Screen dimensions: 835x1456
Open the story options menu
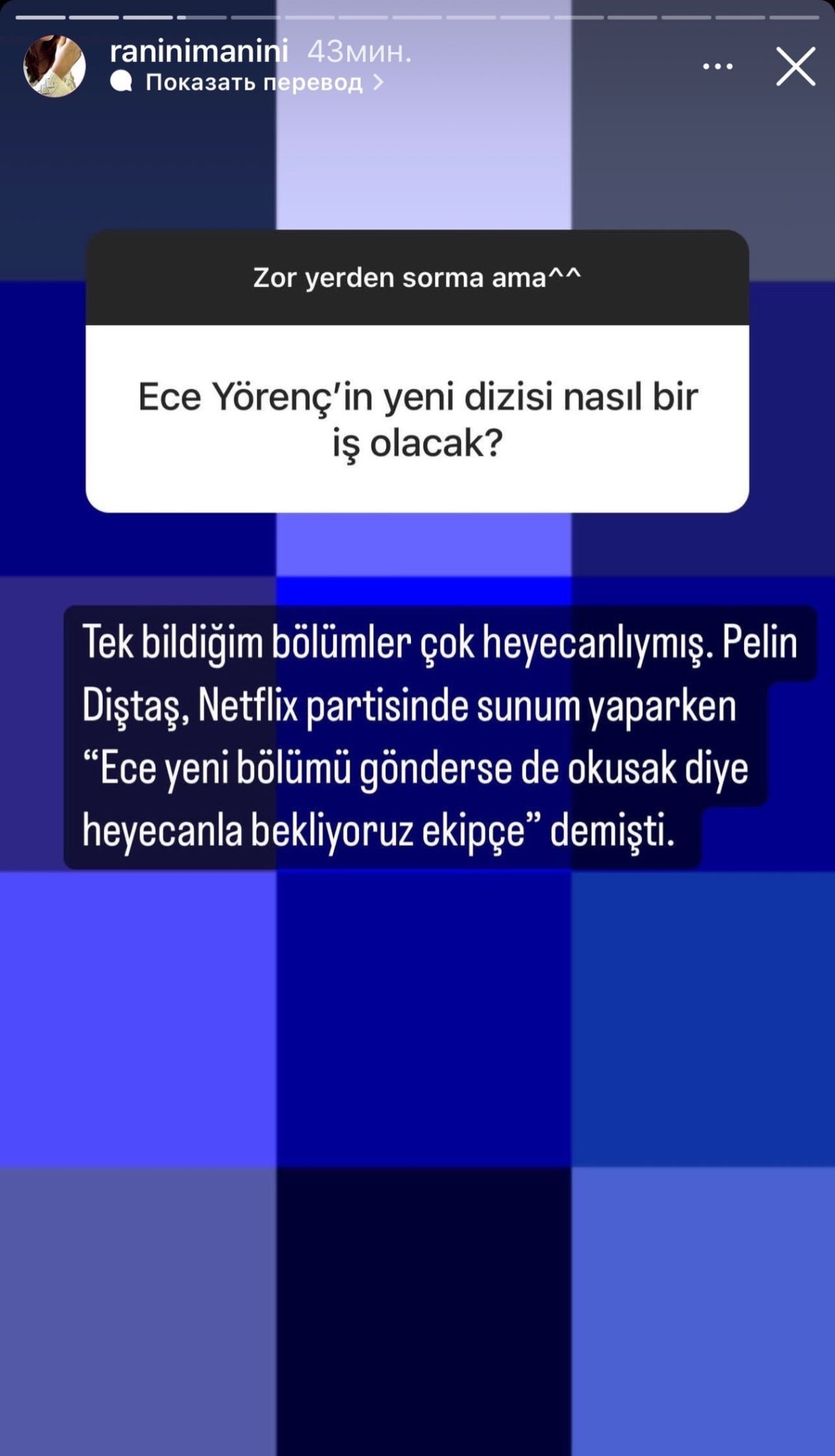click(x=718, y=67)
